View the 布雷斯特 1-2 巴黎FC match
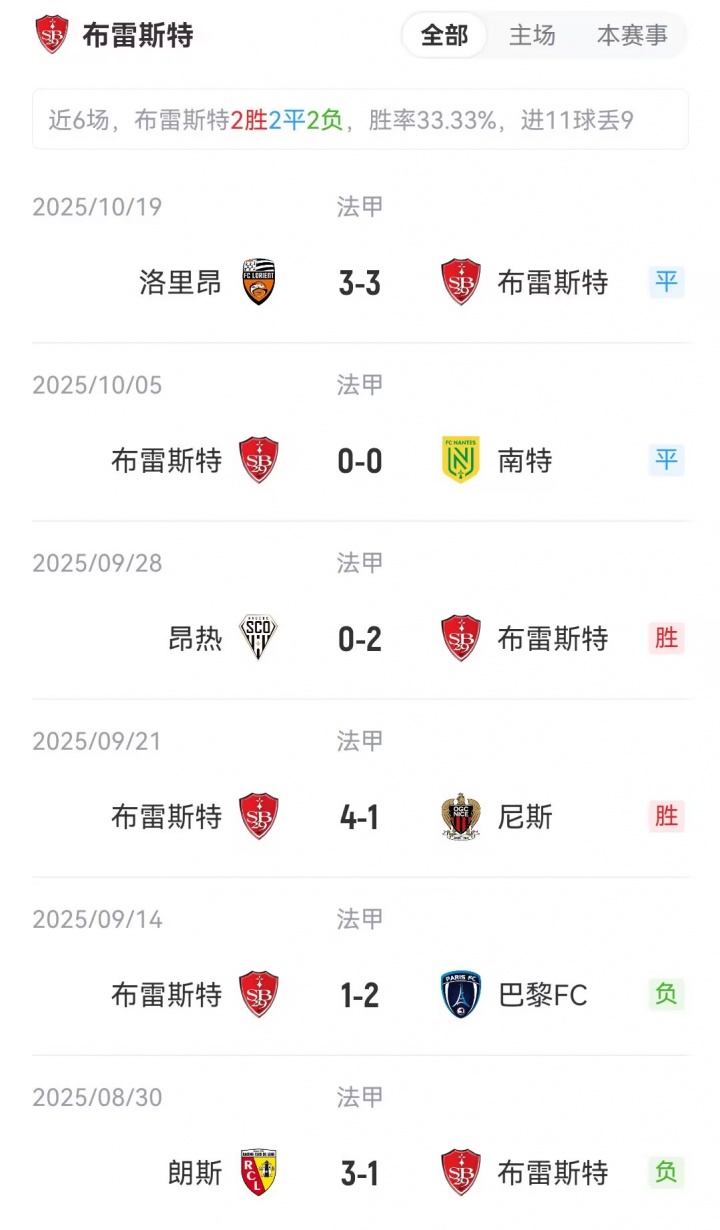This screenshot has height=1230, width=720. pyautogui.click(x=360, y=995)
